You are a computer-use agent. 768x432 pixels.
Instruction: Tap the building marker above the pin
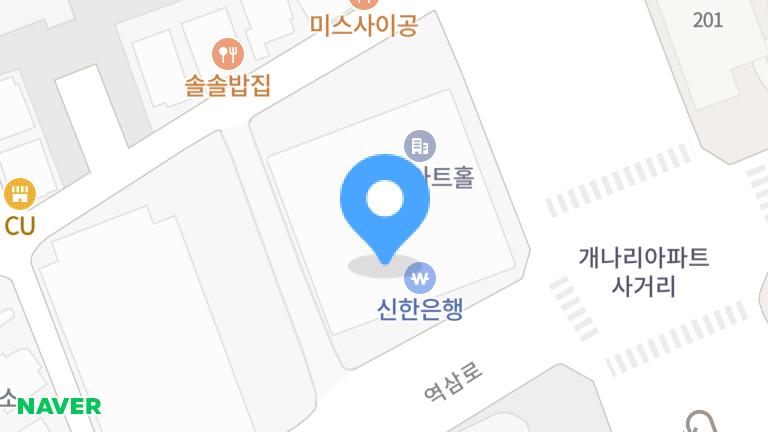(x=420, y=146)
